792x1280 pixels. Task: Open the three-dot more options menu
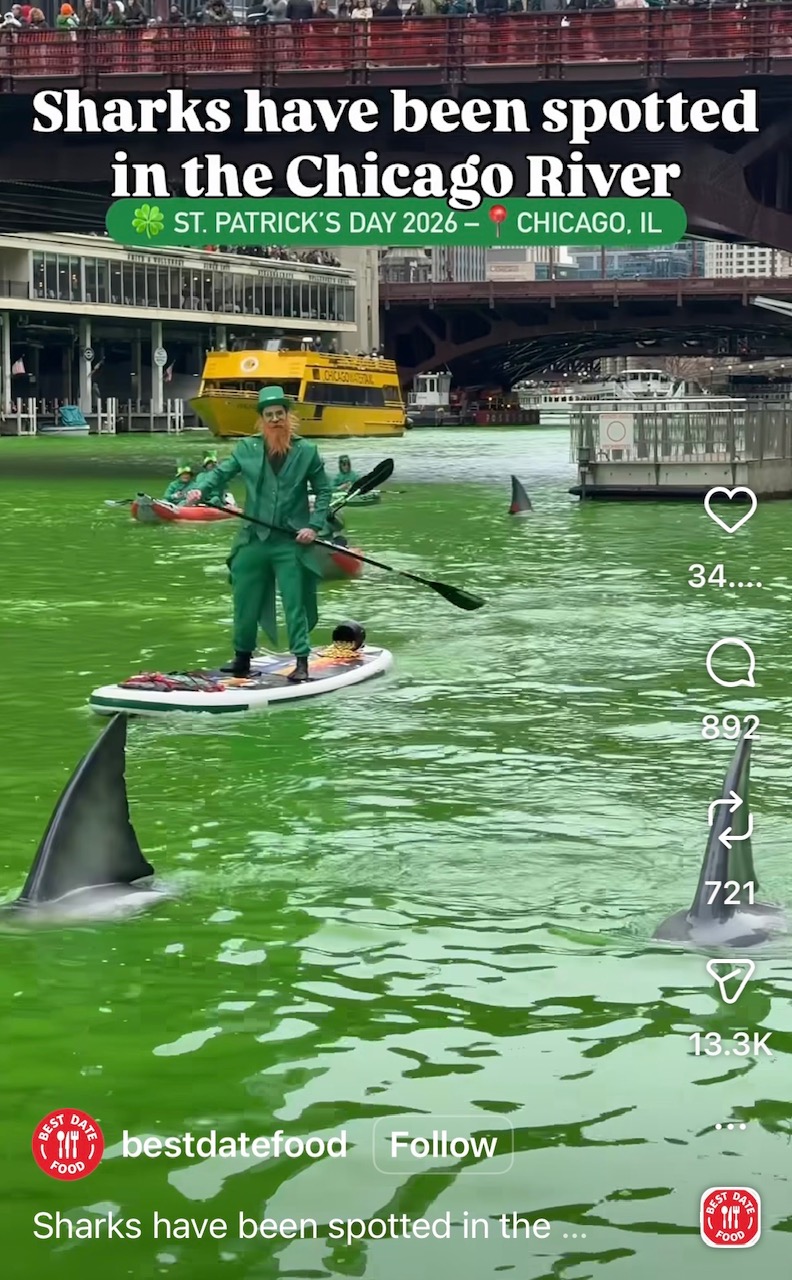730,1125
